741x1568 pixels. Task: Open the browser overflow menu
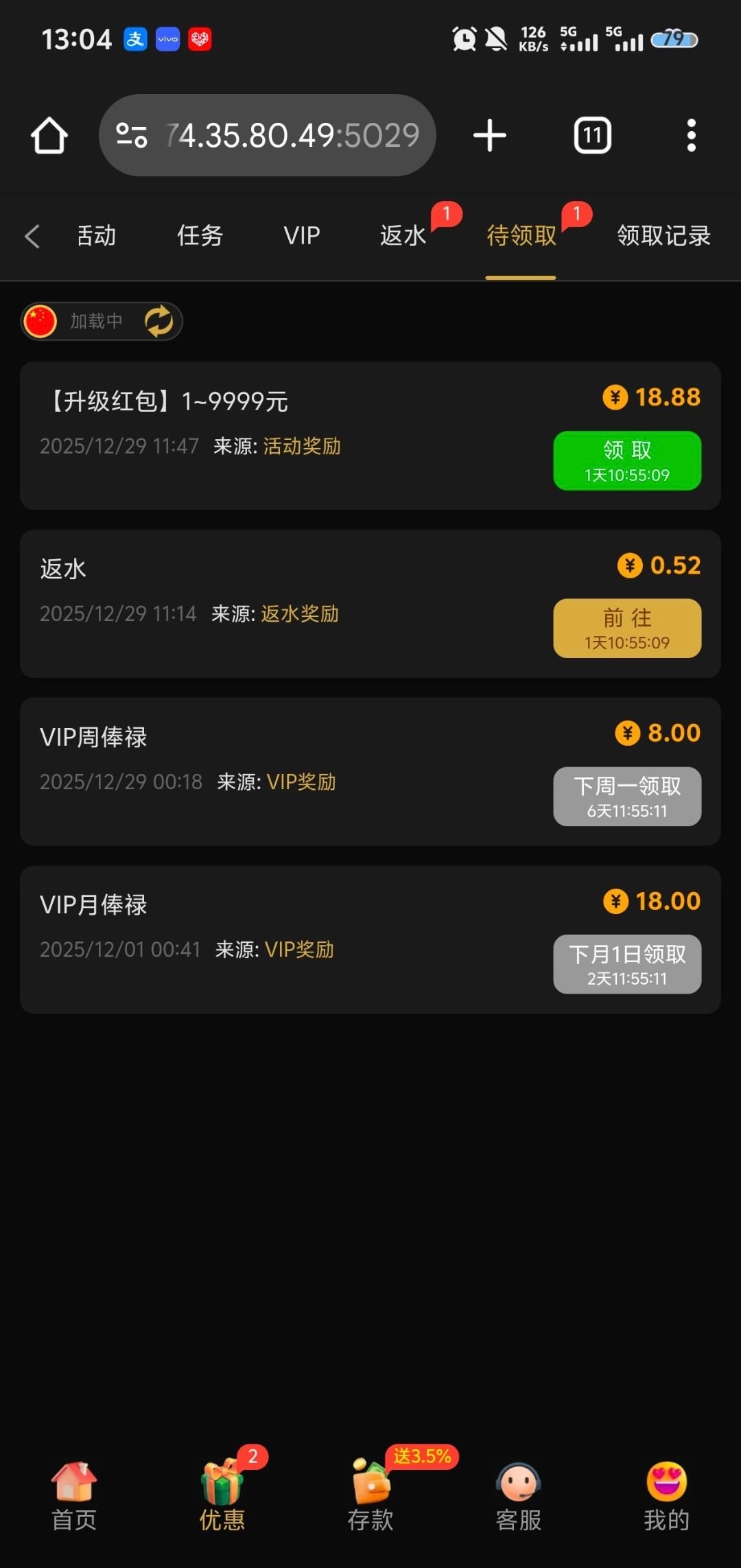pyautogui.click(x=691, y=135)
